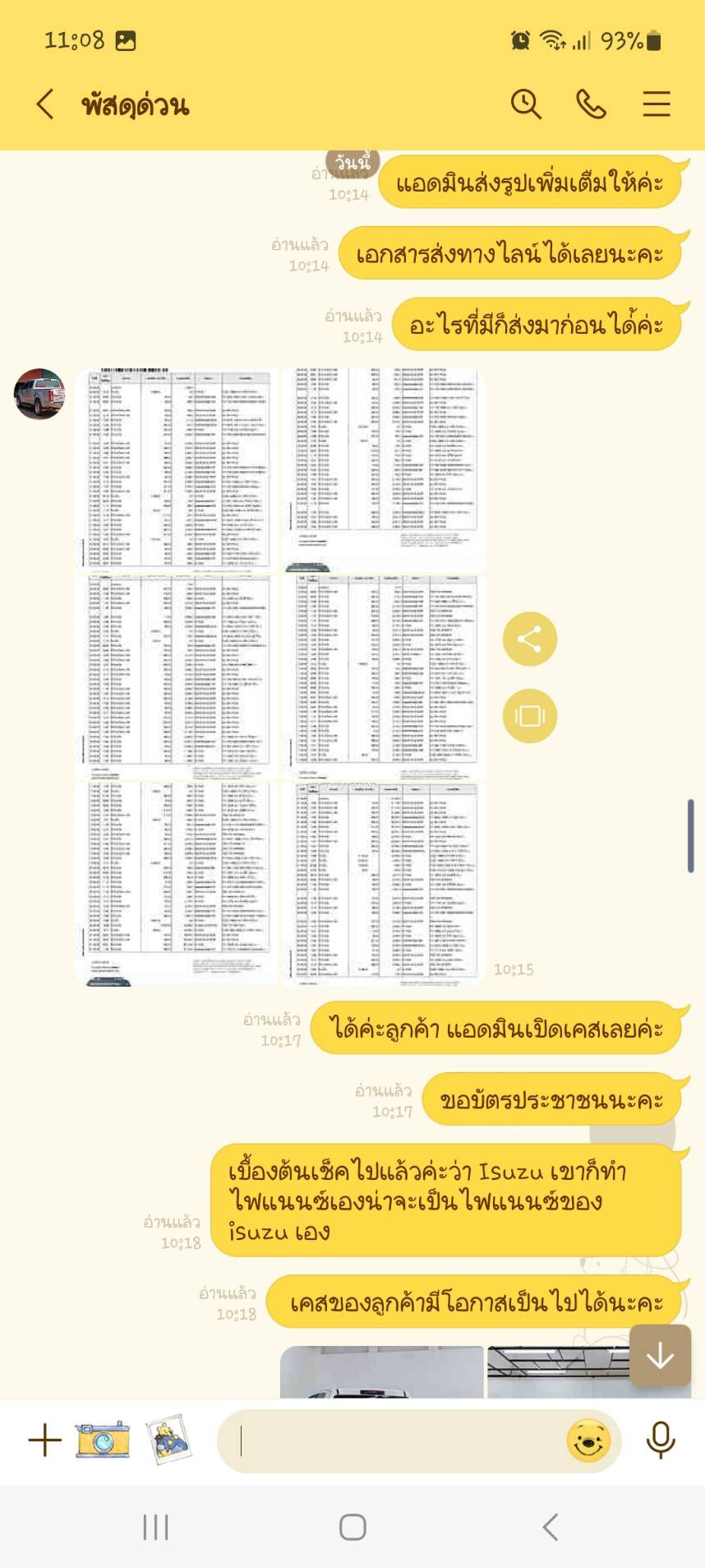Open the sender's truck profile picture
This screenshot has width=705, height=1568.
pos(39,394)
